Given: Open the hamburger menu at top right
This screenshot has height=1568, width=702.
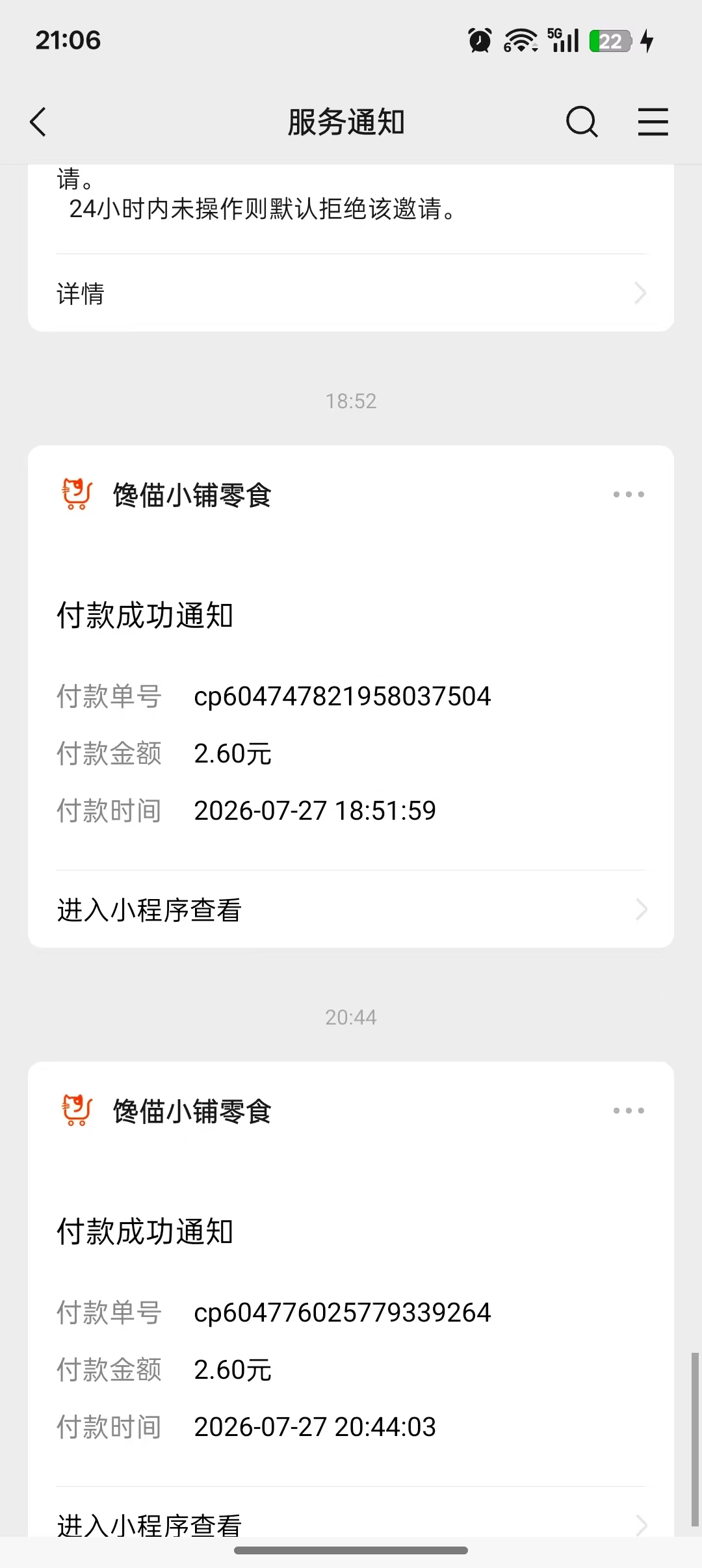Looking at the screenshot, I should [653, 122].
